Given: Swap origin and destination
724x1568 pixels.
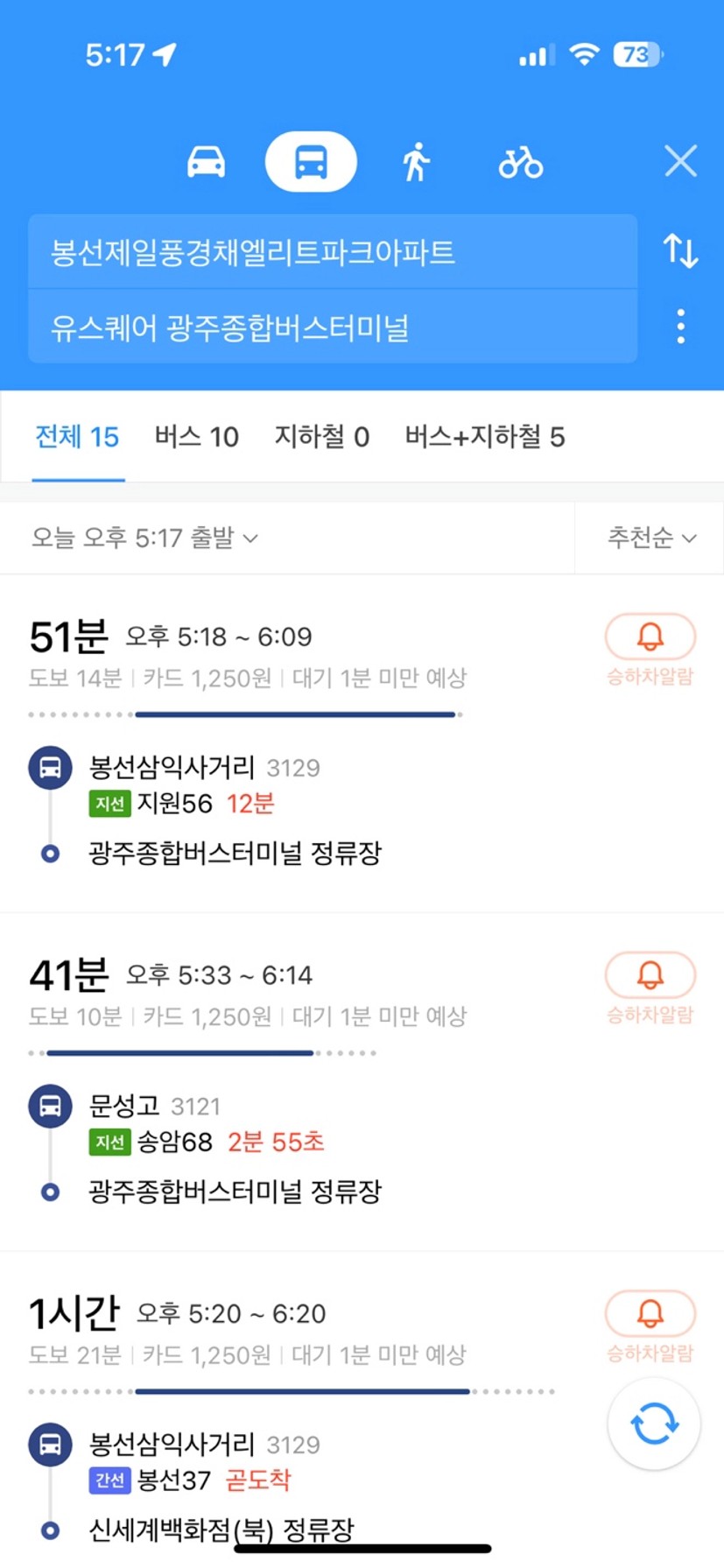Looking at the screenshot, I should pyautogui.click(x=680, y=251).
